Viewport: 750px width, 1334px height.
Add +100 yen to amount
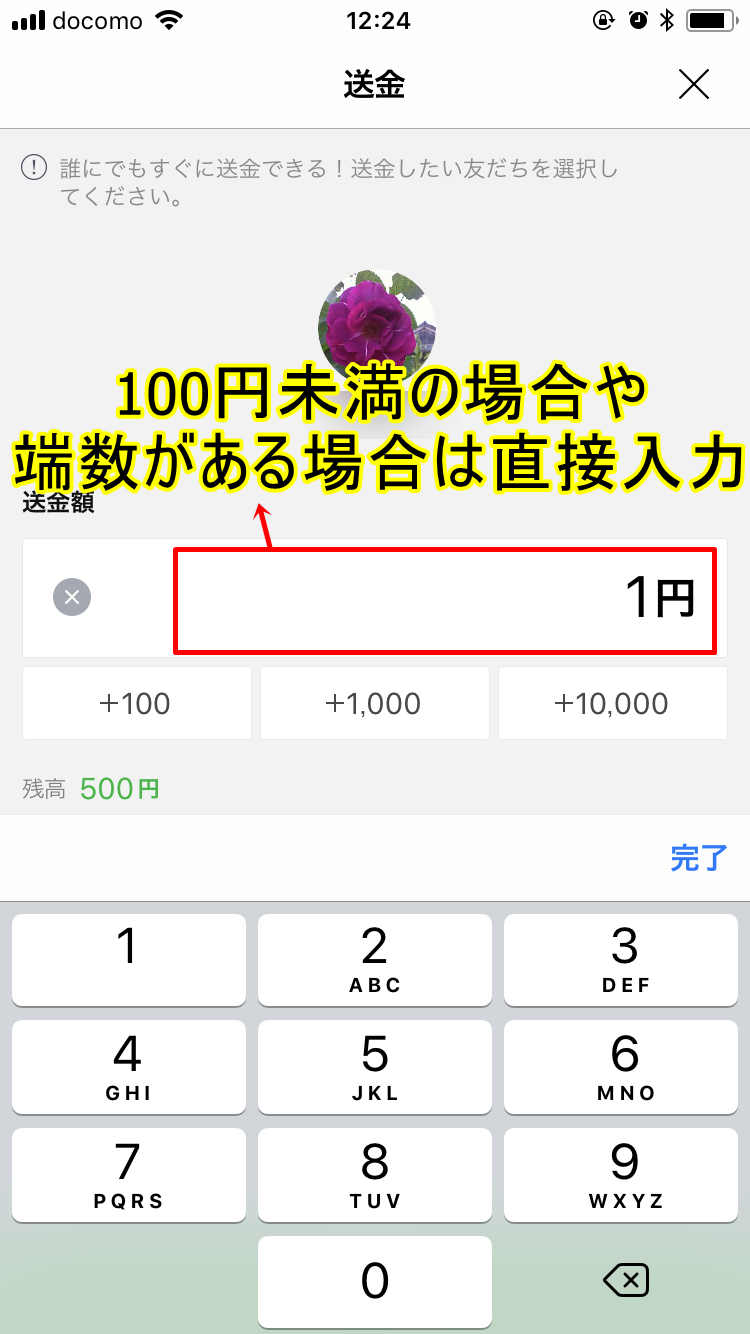pyautogui.click(x=136, y=703)
